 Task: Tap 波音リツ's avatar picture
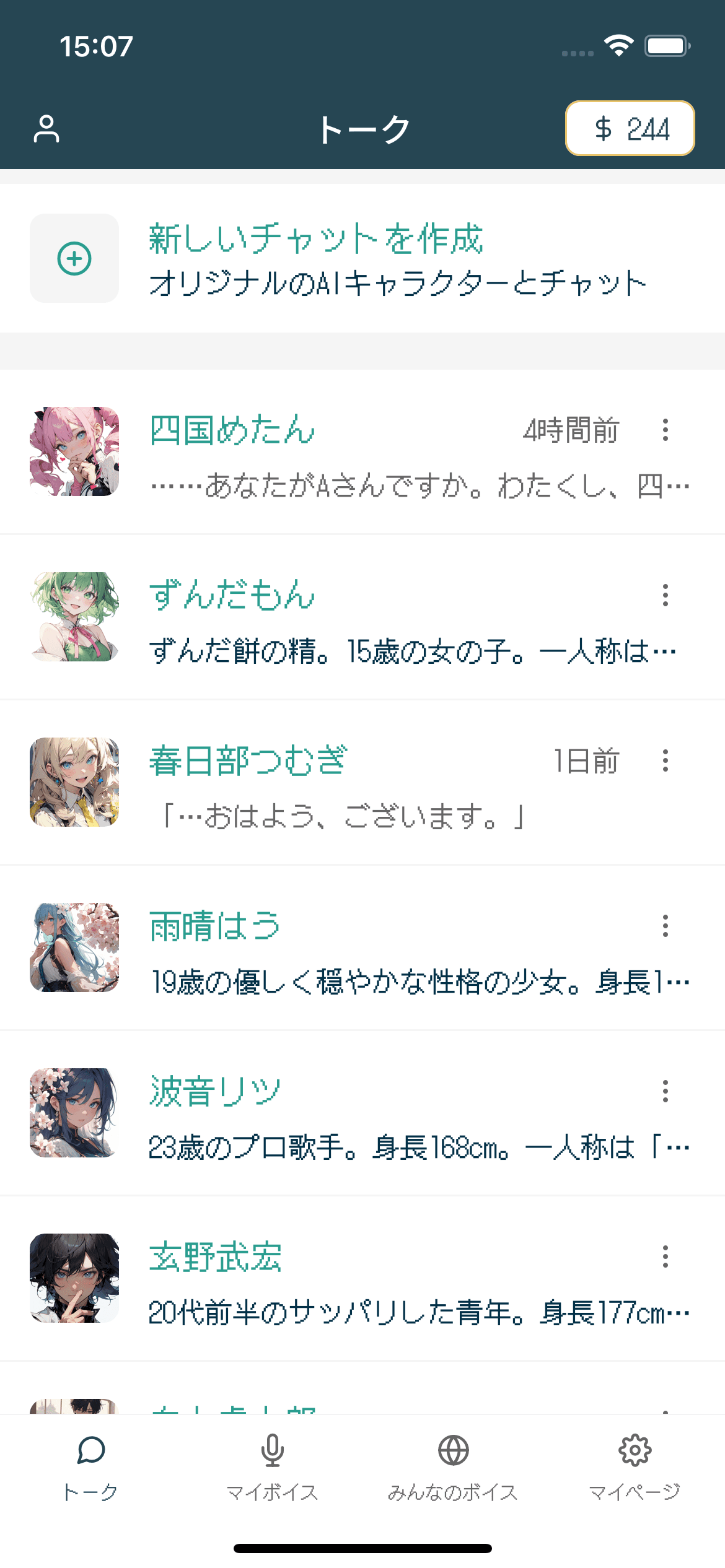74,1112
